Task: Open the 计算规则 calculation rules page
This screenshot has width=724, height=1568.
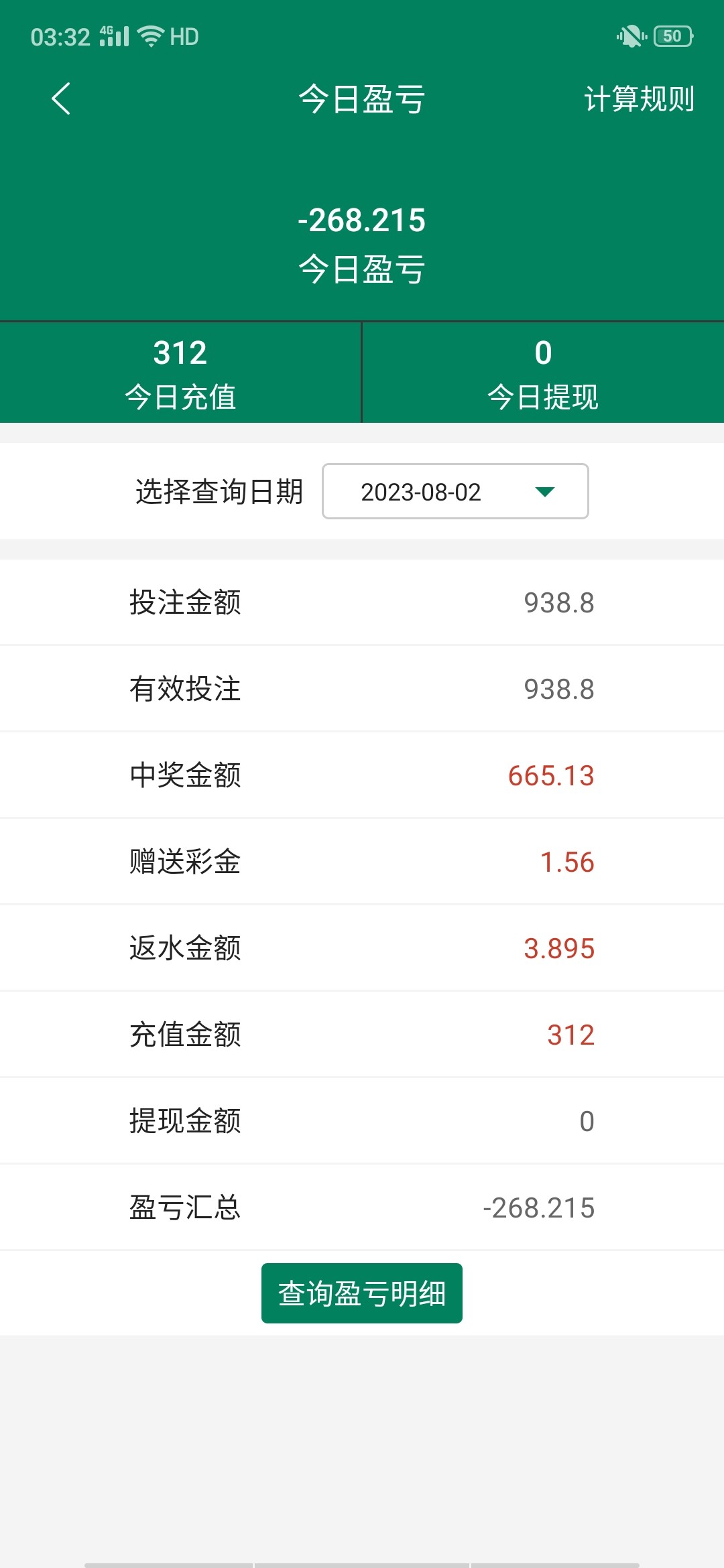Action: 639,99
